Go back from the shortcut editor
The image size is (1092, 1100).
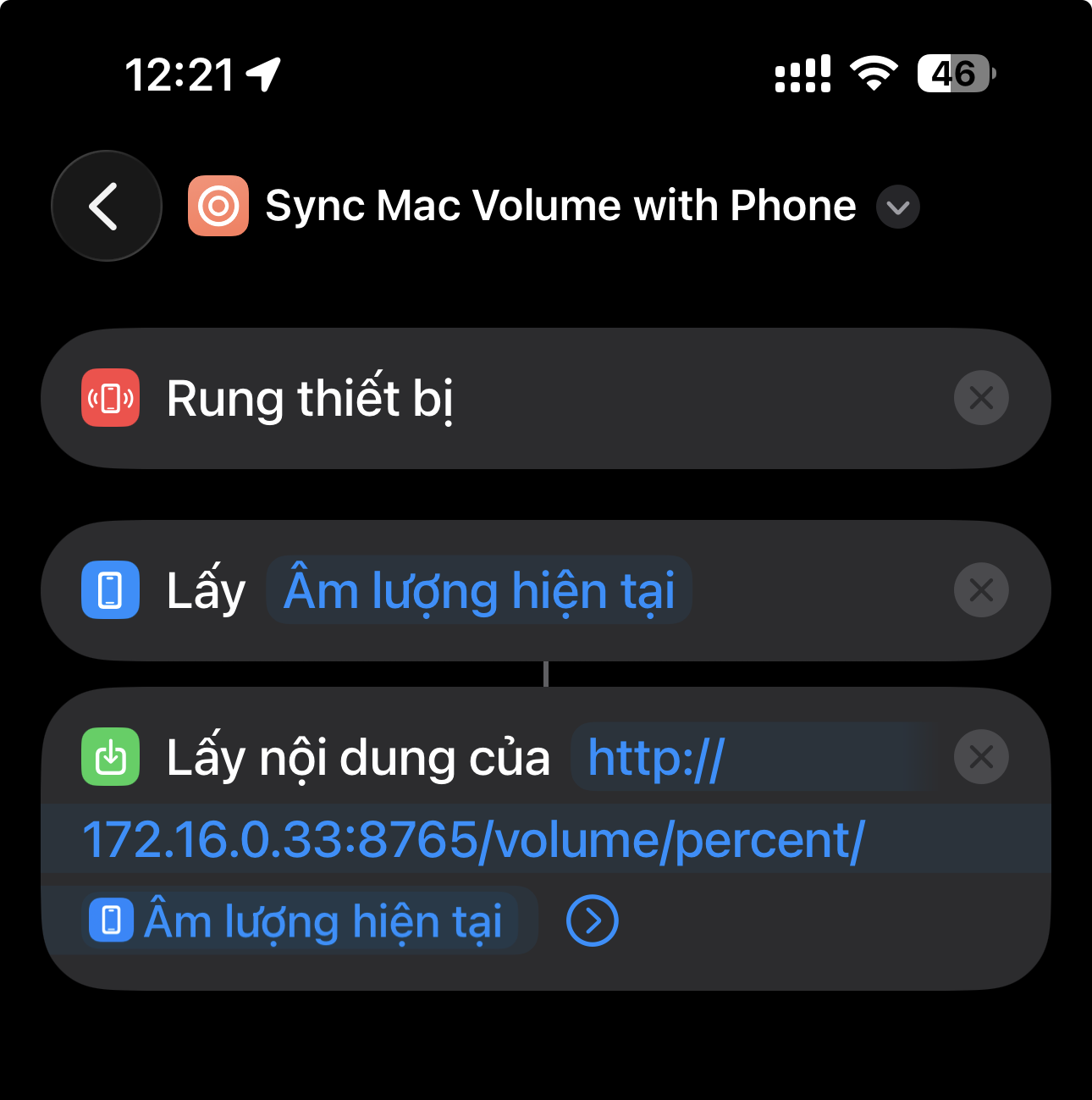[x=106, y=206]
